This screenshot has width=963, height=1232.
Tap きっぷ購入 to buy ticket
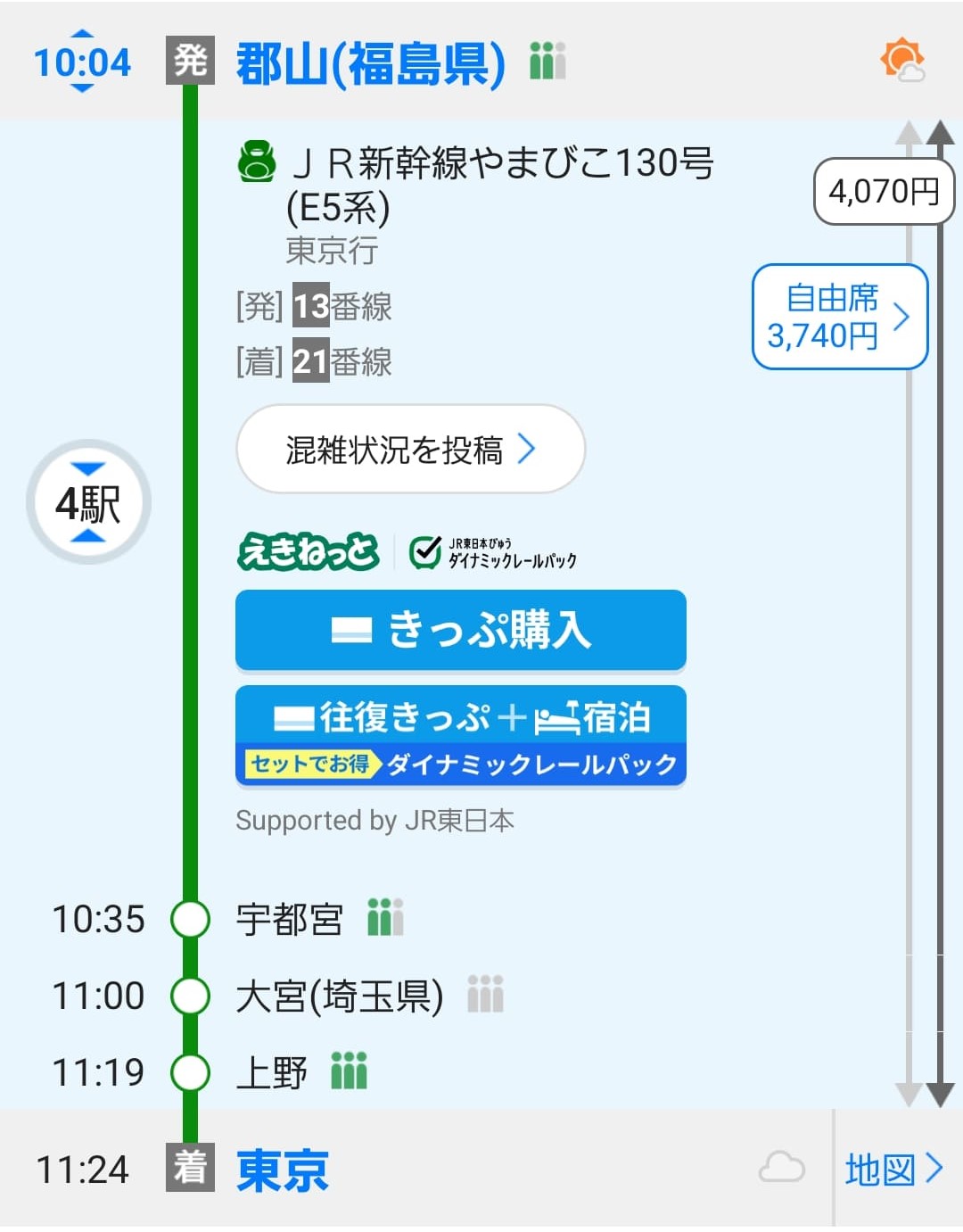pos(460,630)
